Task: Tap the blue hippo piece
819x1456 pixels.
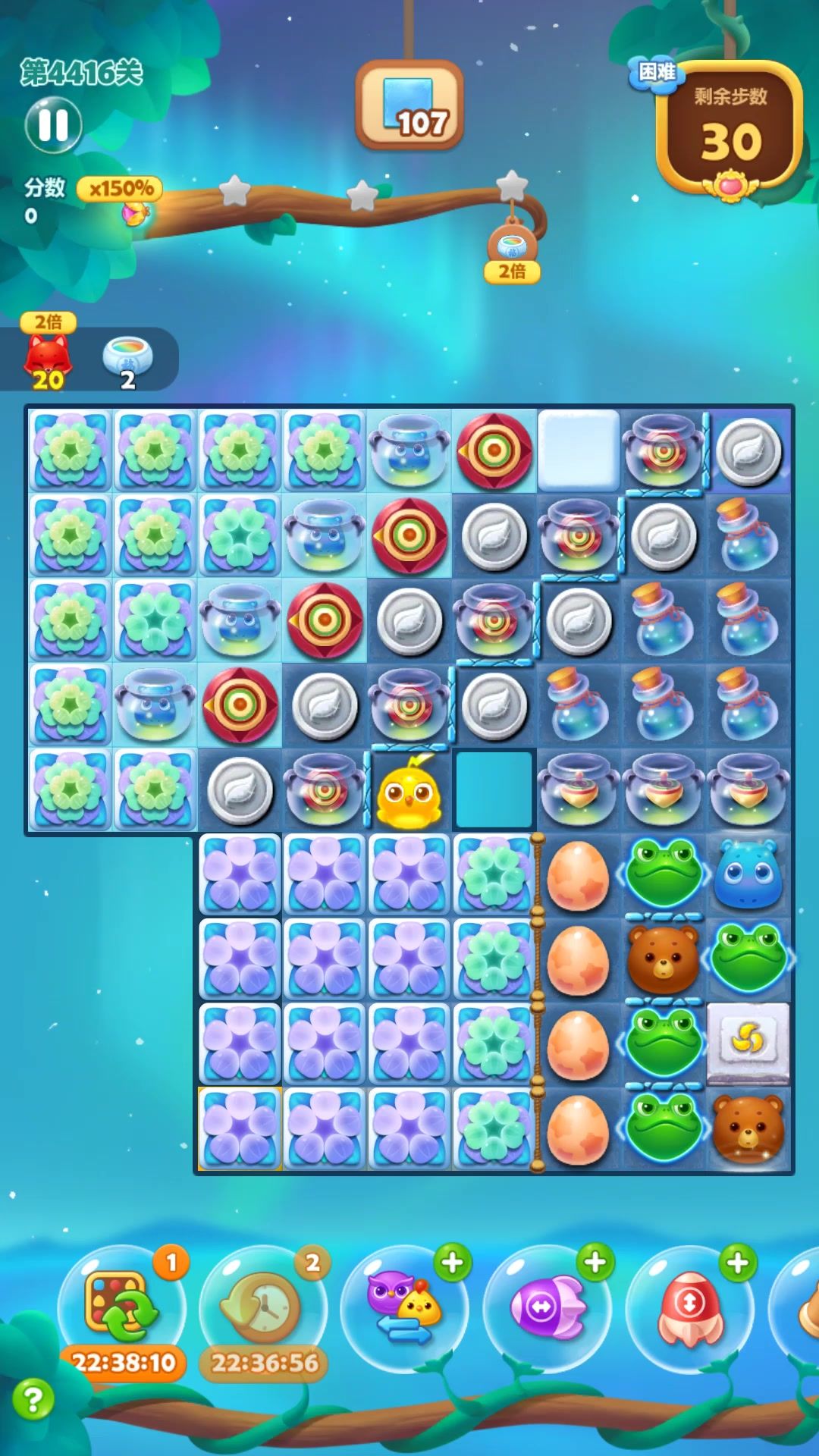Action: point(748,876)
